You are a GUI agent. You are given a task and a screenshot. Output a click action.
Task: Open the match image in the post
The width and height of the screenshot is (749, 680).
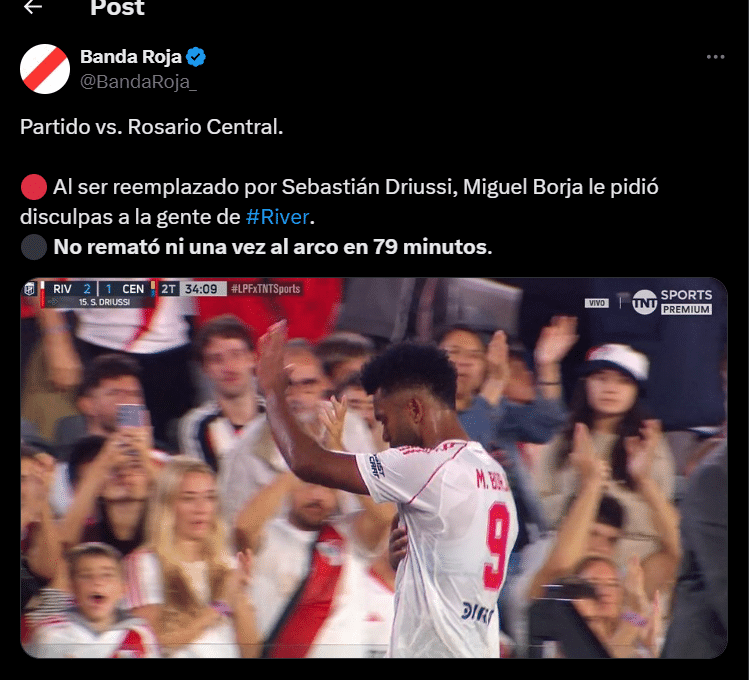click(x=374, y=468)
